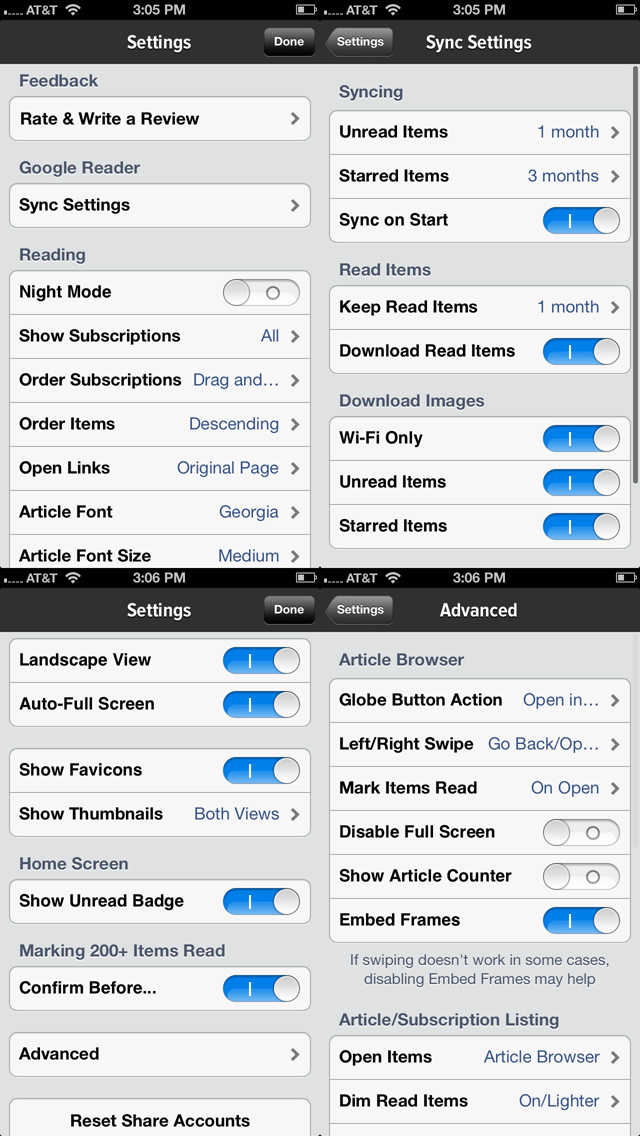Turn on Night Mode
This screenshot has height=1136, width=640.
click(x=261, y=293)
